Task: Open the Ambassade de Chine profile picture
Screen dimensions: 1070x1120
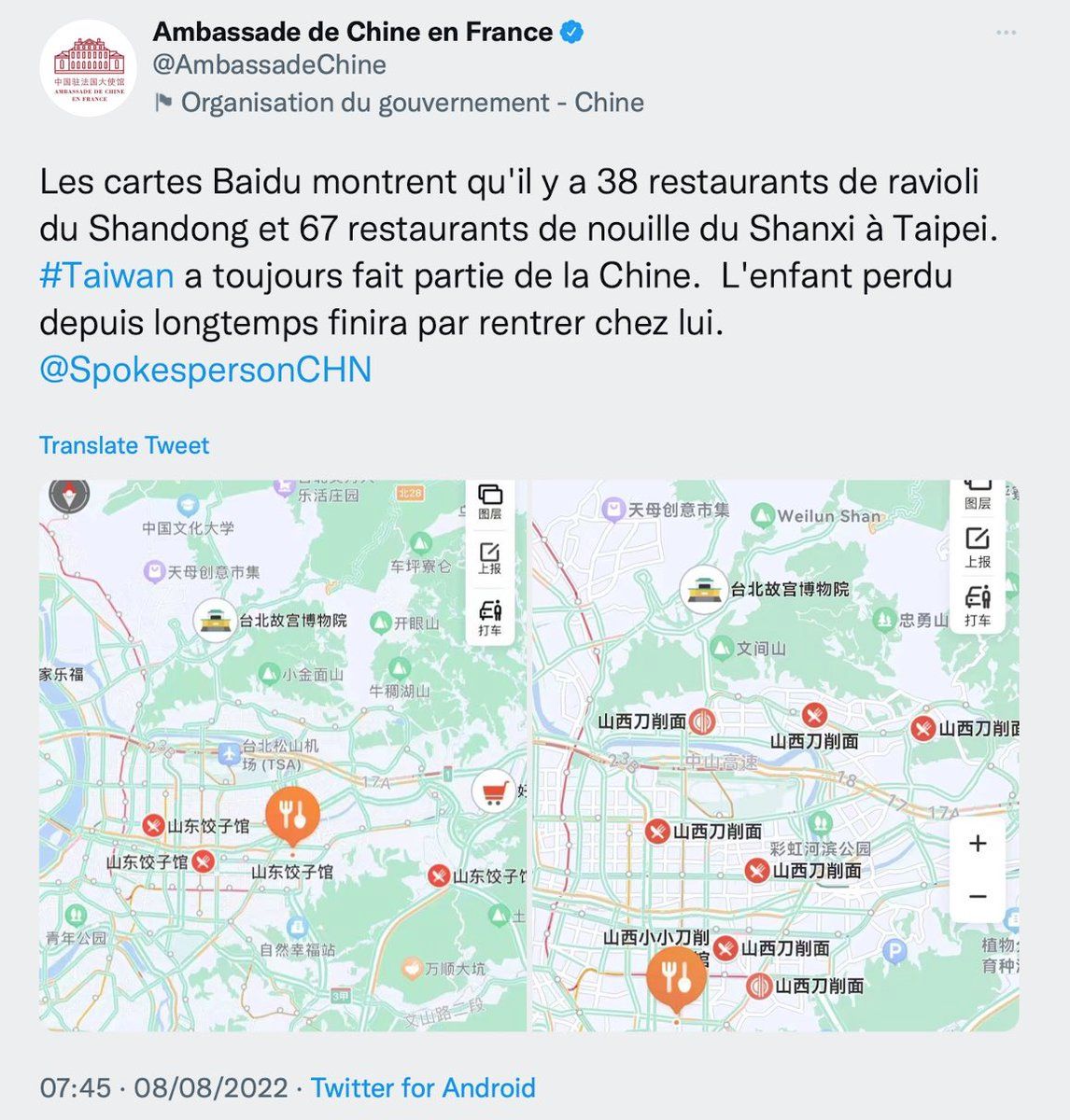Action: click(88, 69)
